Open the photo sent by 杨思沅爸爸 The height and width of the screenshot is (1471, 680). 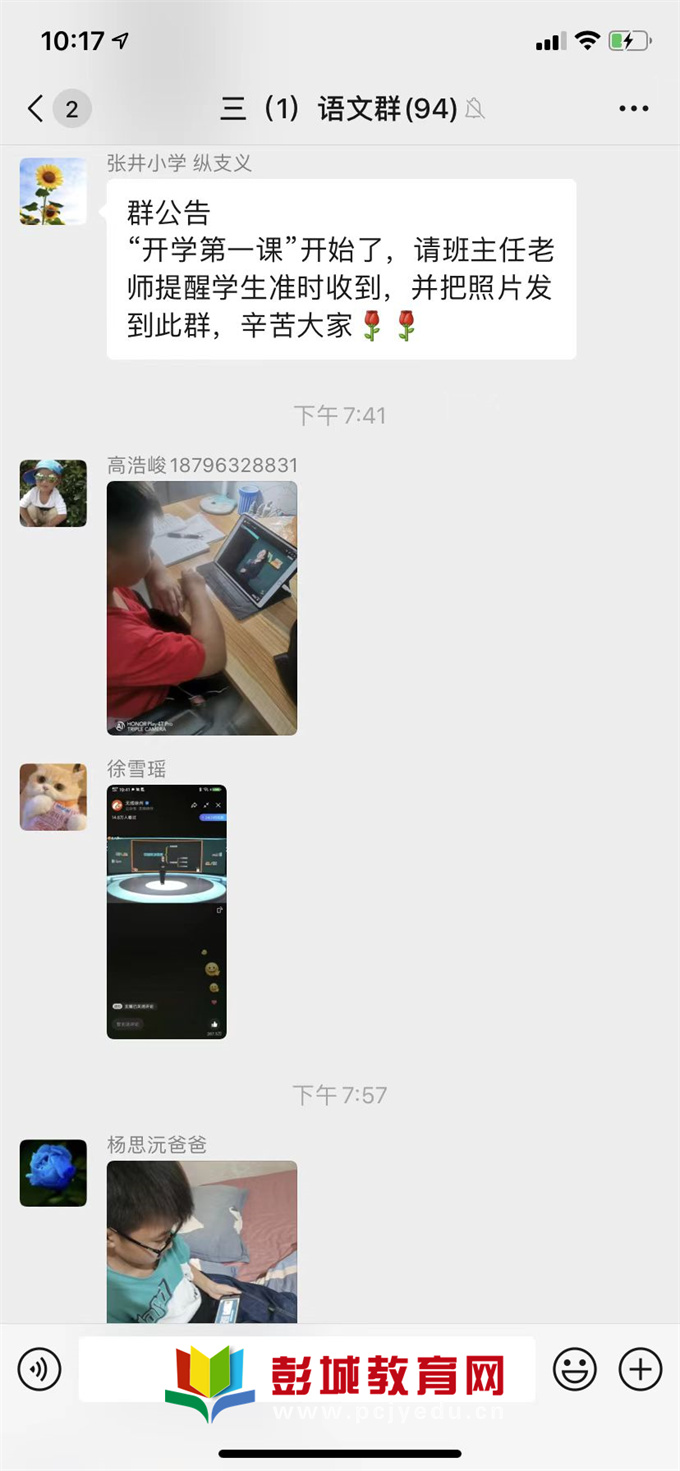(202, 1241)
